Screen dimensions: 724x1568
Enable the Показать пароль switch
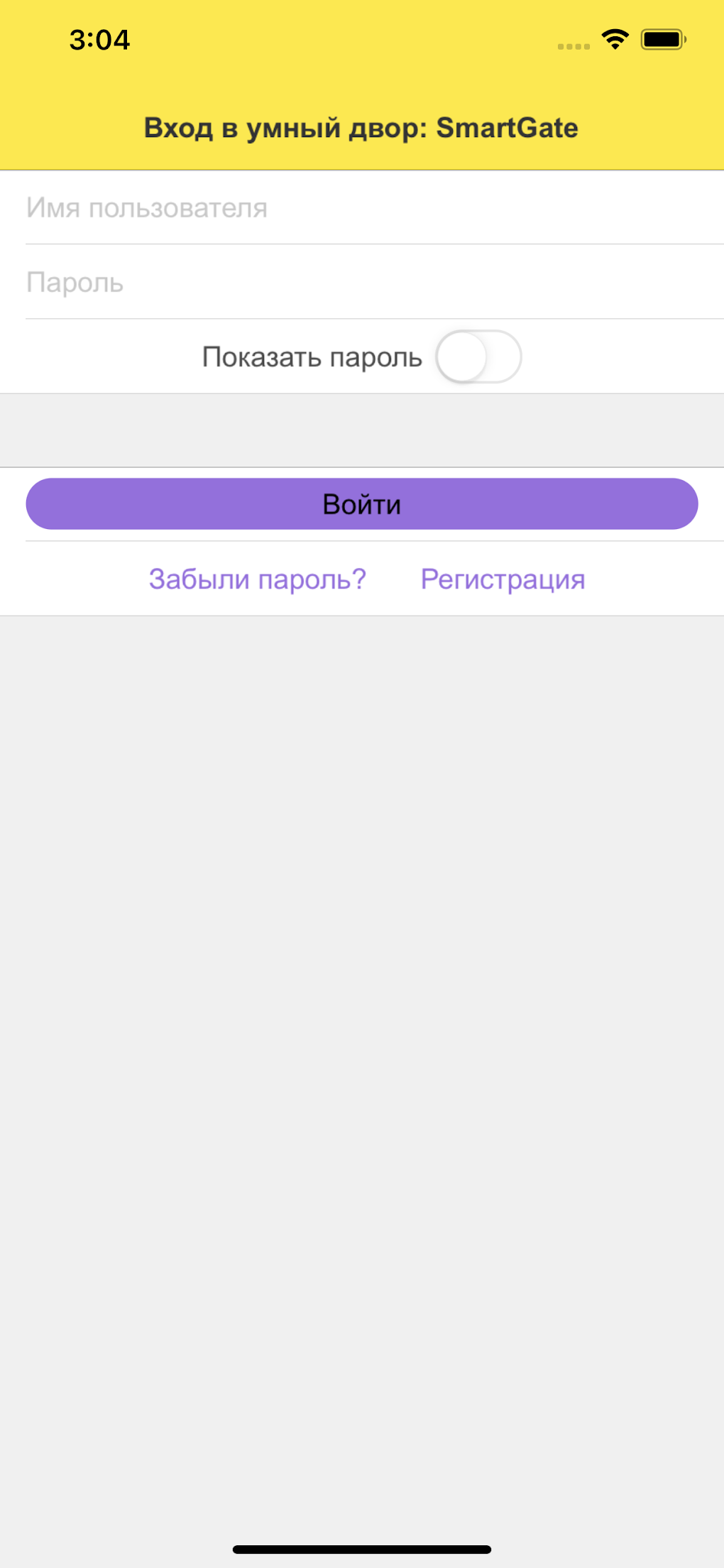tap(478, 357)
